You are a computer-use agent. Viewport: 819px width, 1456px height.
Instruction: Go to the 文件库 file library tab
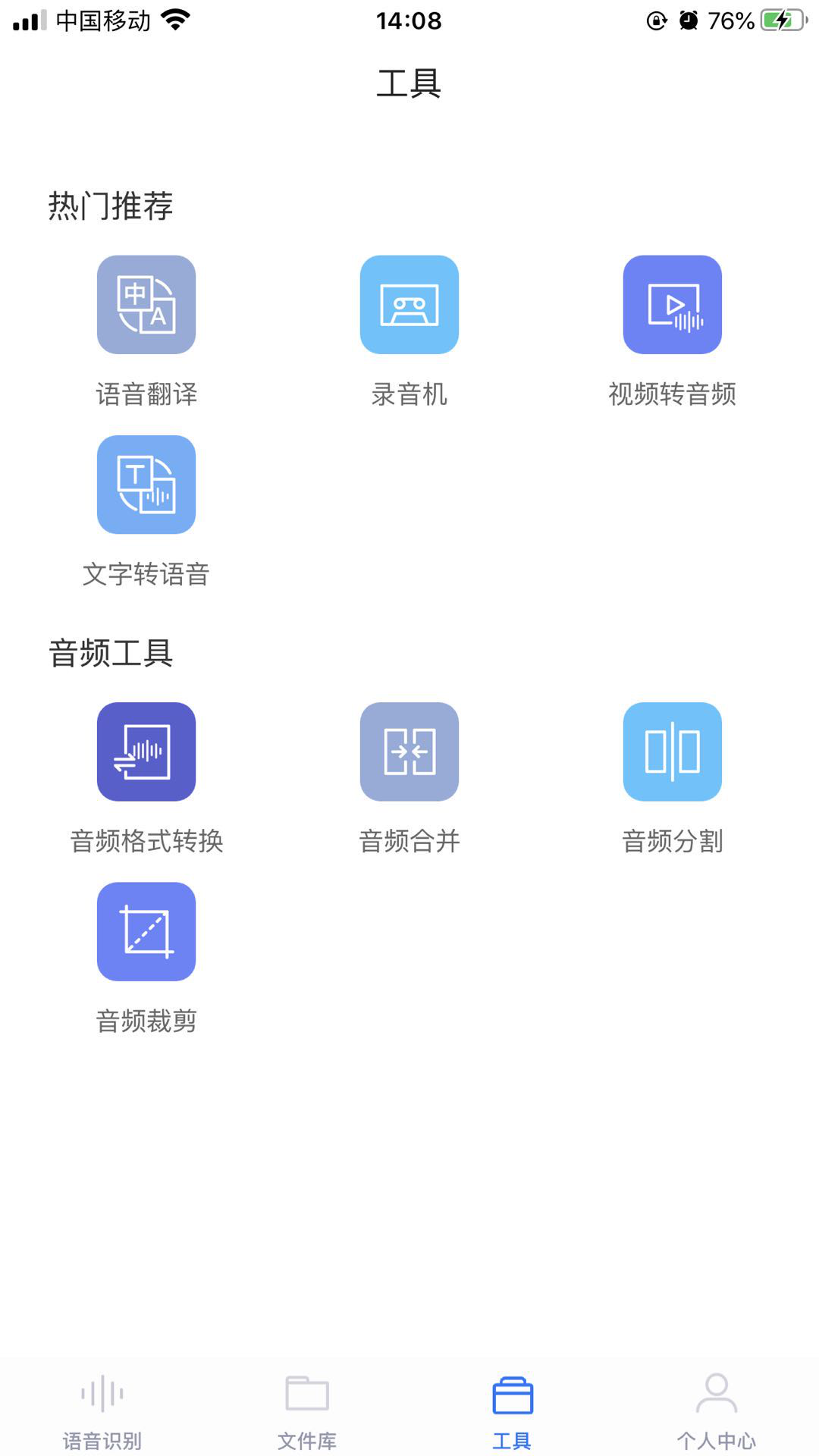pyautogui.click(x=307, y=1410)
